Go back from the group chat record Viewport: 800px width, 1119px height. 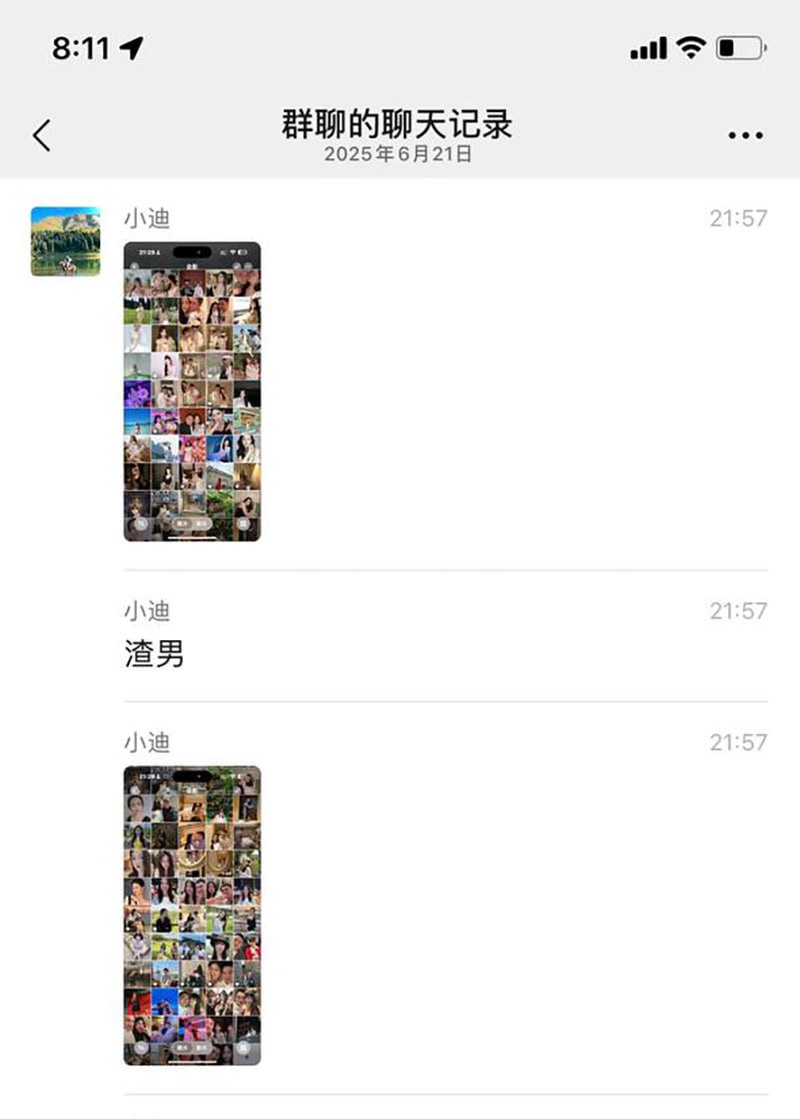(x=41, y=135)
